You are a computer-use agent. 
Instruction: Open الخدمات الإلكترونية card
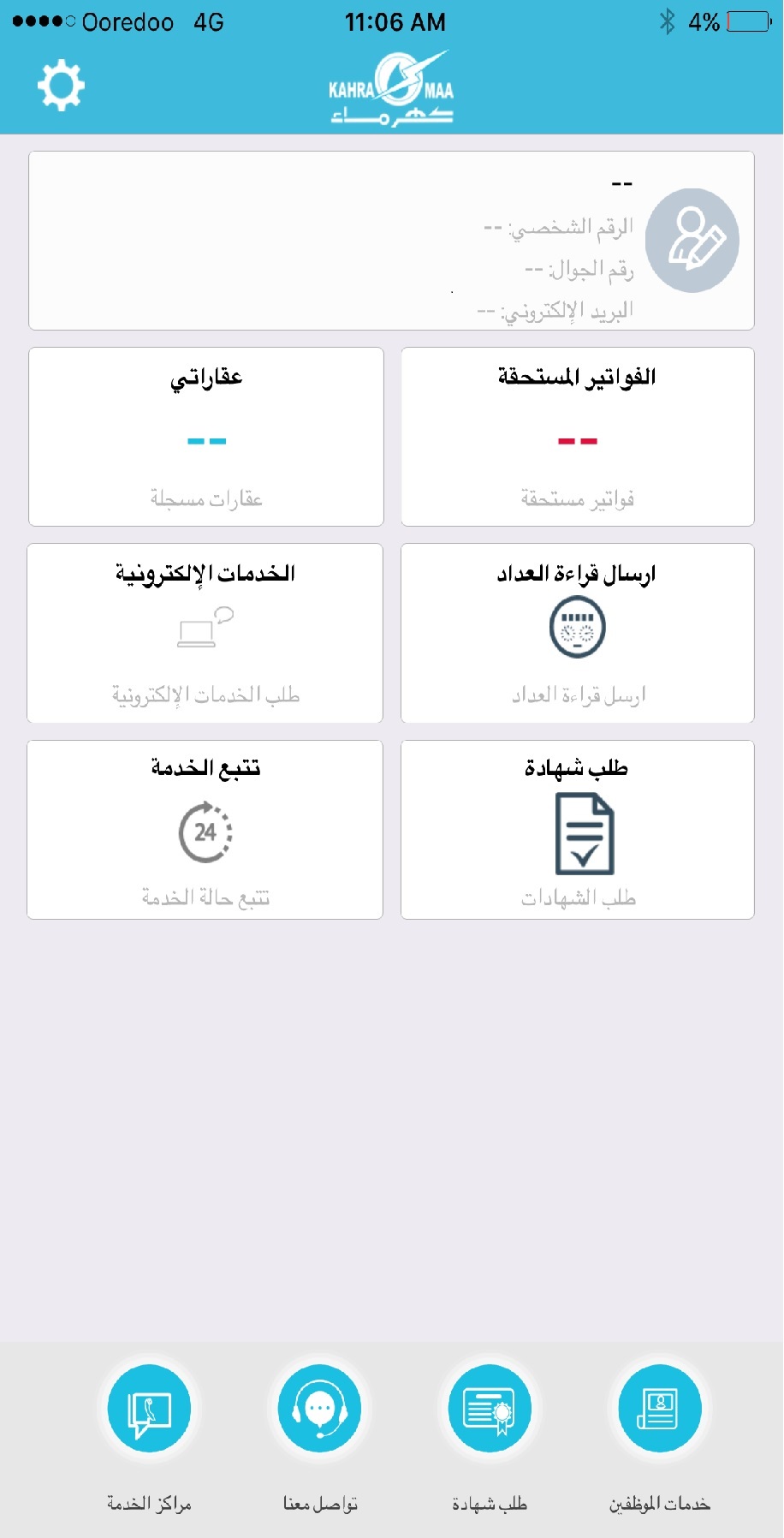[205, 633]
